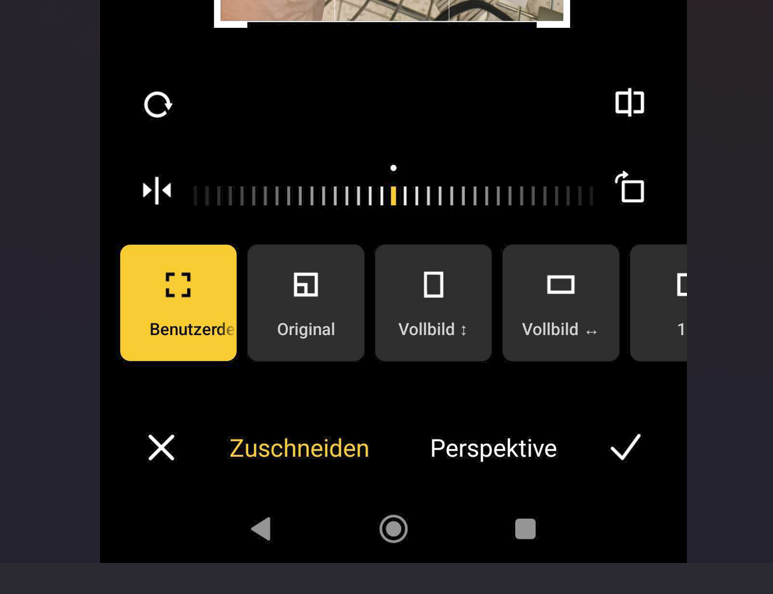Select the horizontal Vollbild crop format
This screenshot has height=594, width=773.
click(560, 303)
